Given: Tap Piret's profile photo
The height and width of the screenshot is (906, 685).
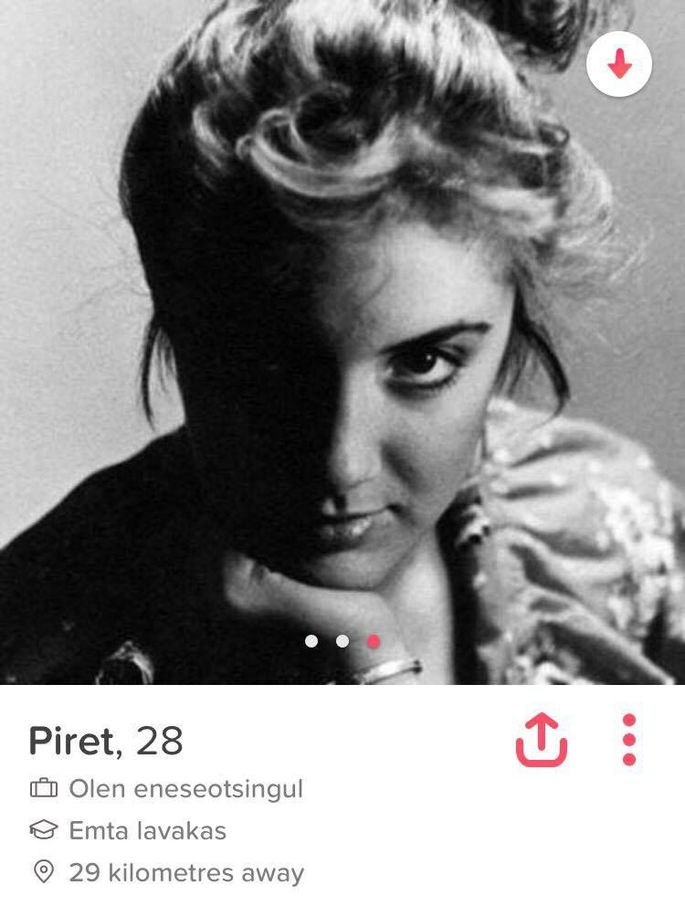Looking at the screenshot, I should [342, 340].
